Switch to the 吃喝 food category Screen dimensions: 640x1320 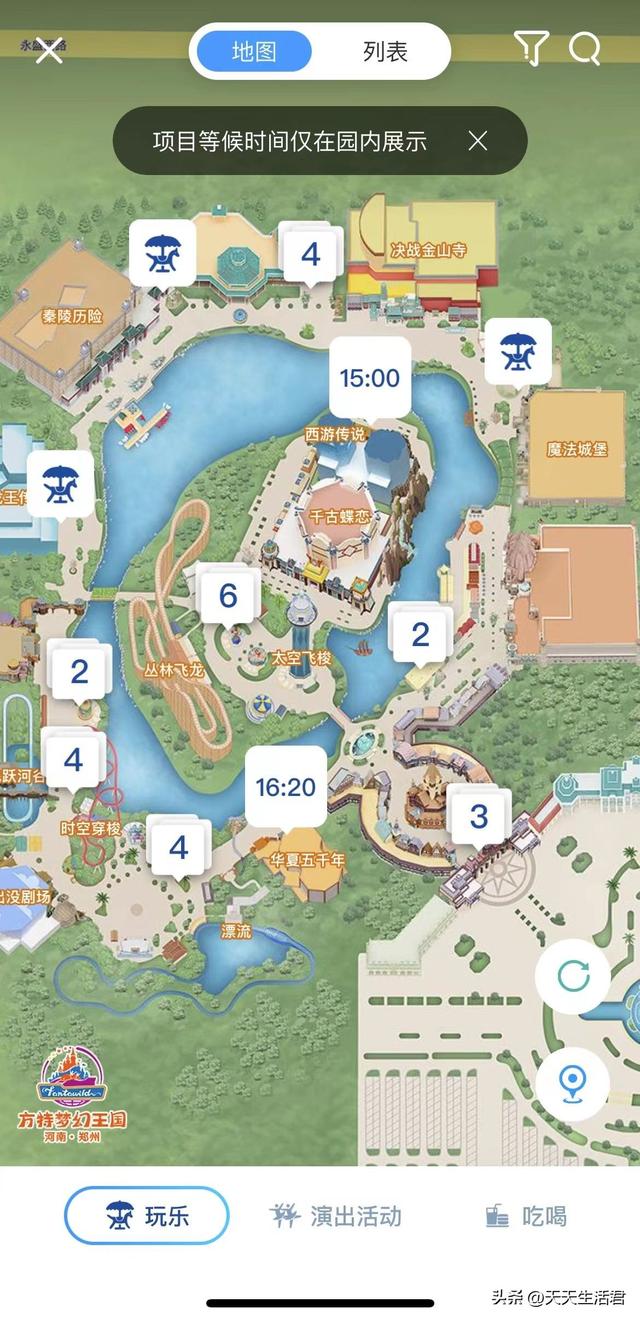coord(526,1216)
